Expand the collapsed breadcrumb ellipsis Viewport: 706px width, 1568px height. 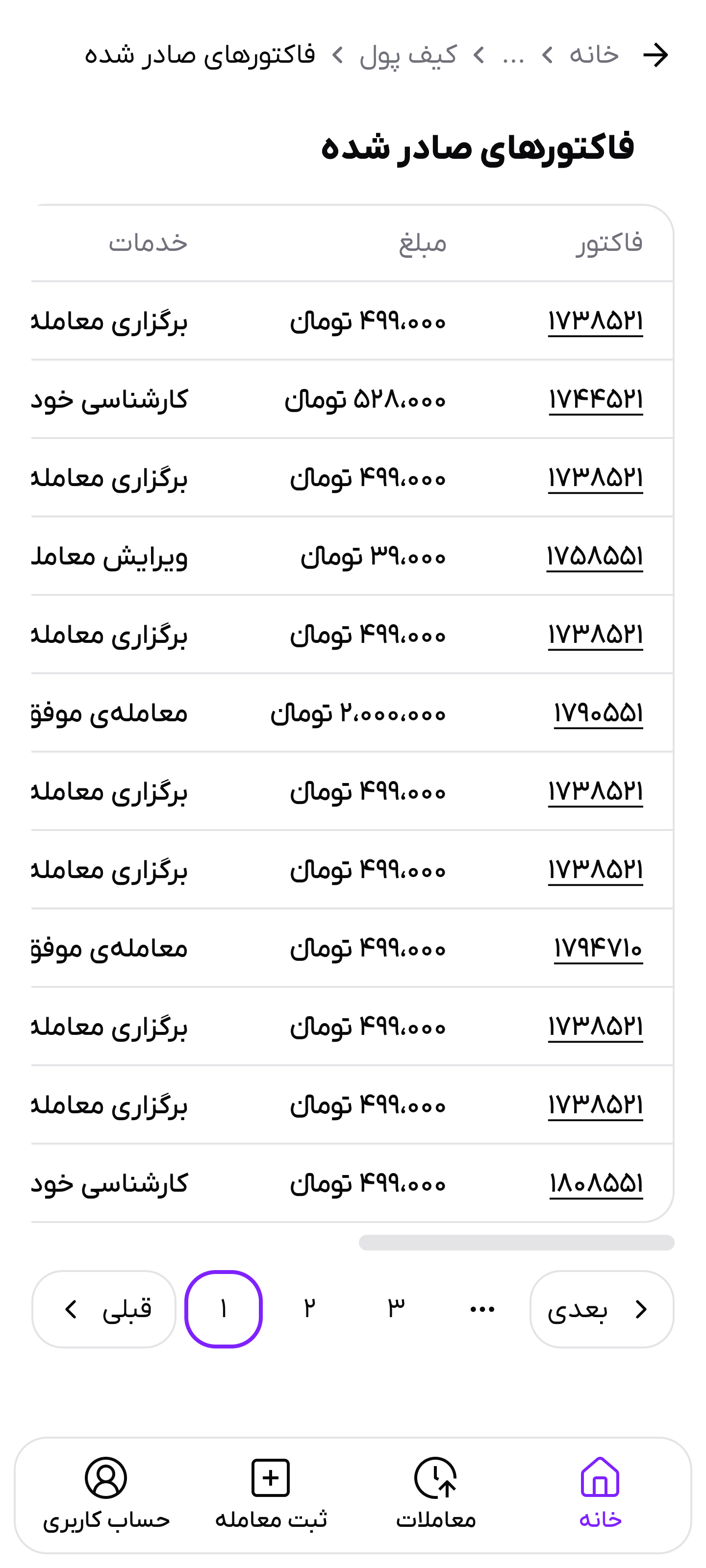513,56
